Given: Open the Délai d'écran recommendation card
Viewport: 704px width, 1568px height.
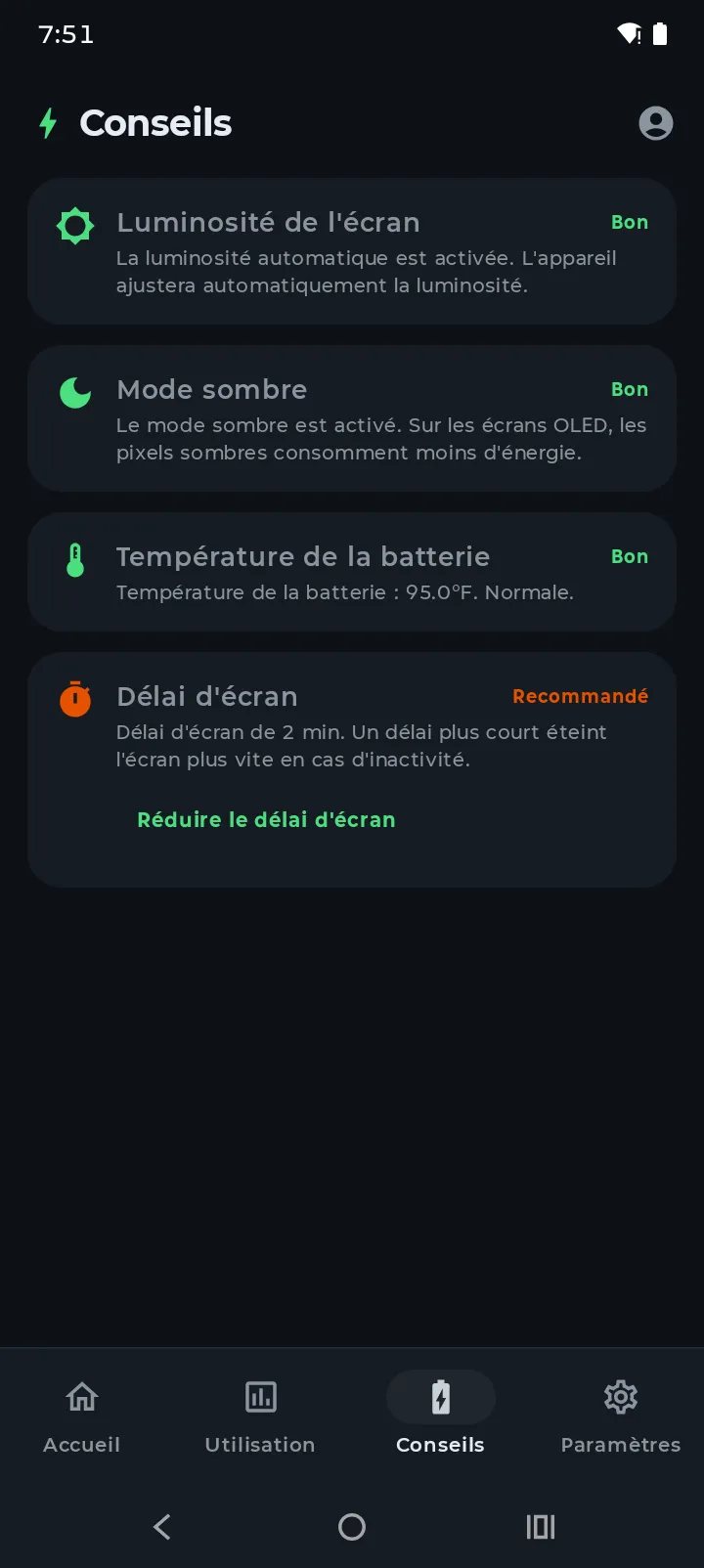Looking at the screenshot, I should click(352, 768).
